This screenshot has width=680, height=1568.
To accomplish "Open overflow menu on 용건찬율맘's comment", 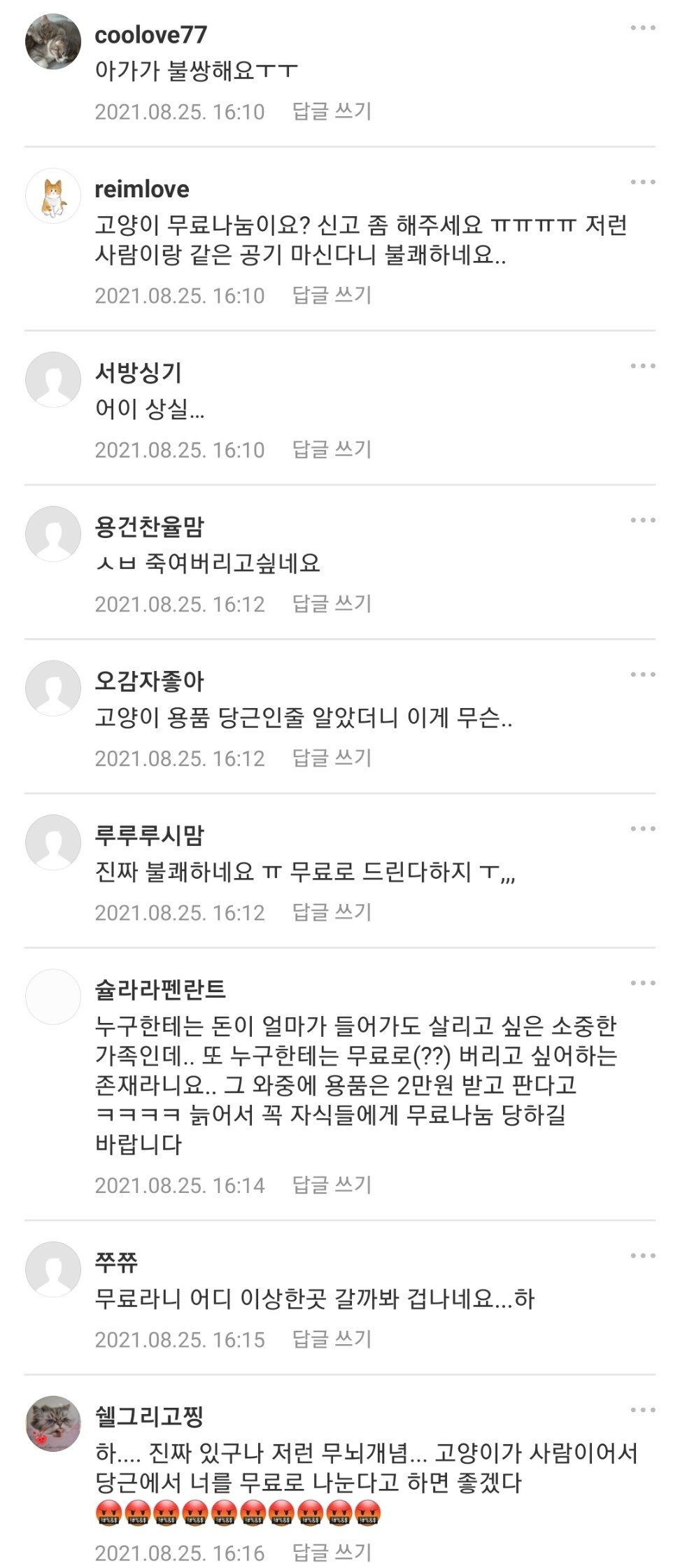I will pos(642,521).
